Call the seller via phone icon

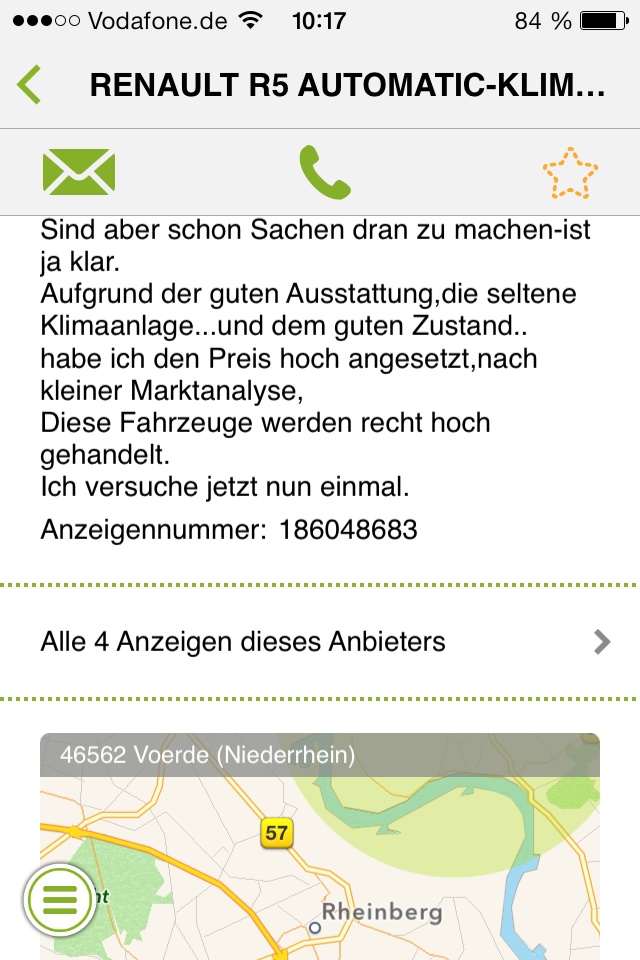[324, 172]
